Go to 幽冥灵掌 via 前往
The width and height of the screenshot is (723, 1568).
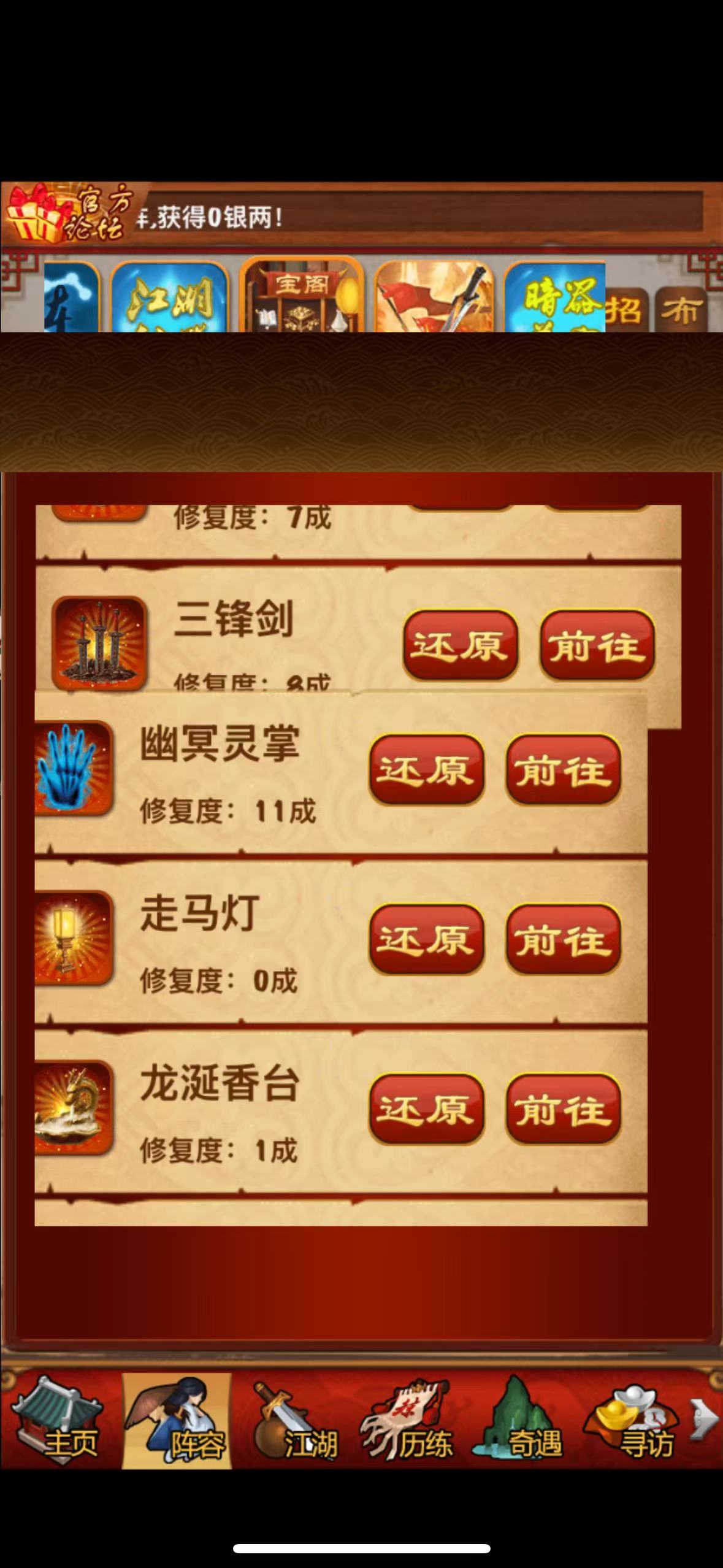[x=563, y=770]
